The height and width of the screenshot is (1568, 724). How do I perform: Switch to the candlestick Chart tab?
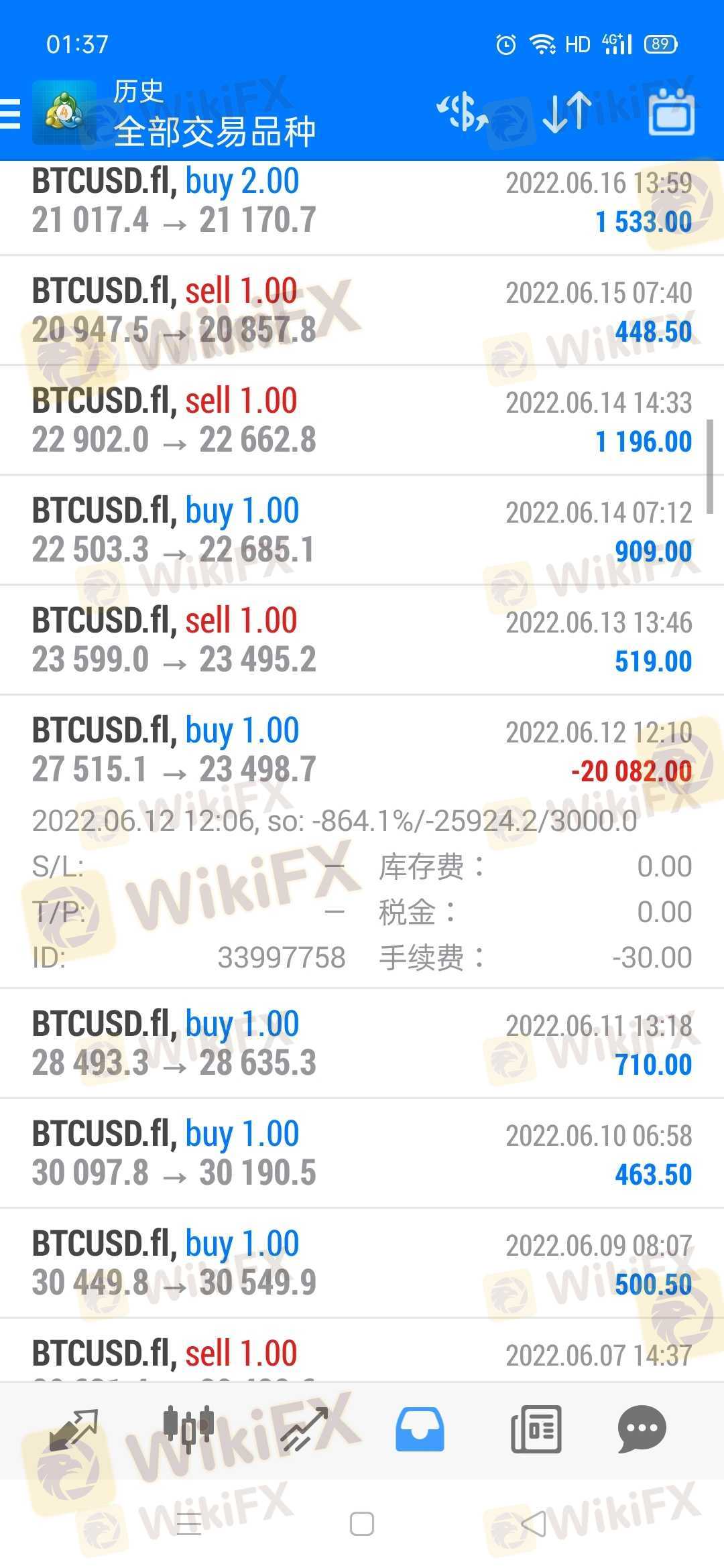188,1430
